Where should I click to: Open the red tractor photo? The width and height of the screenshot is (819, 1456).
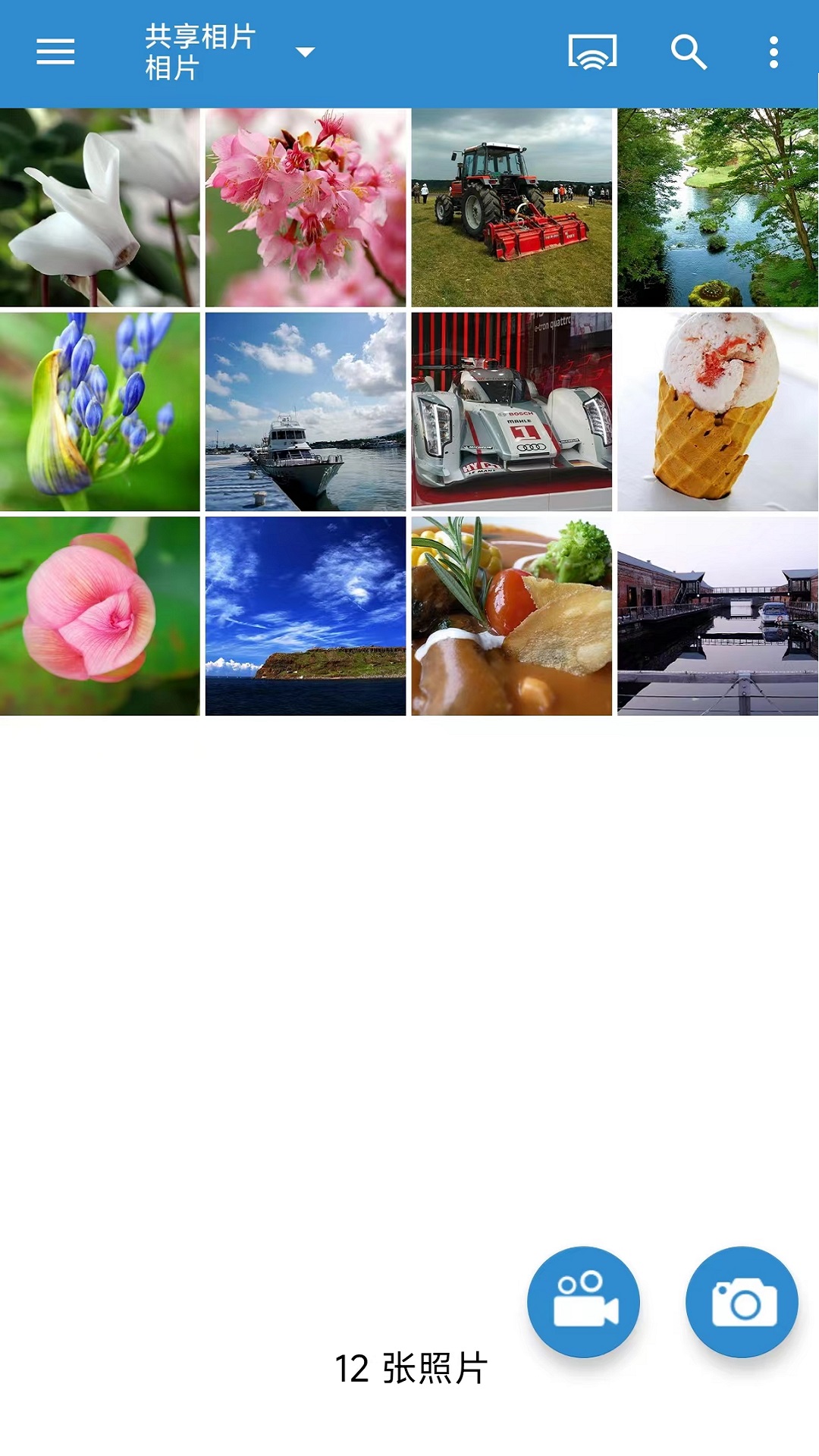coord(511,208)
